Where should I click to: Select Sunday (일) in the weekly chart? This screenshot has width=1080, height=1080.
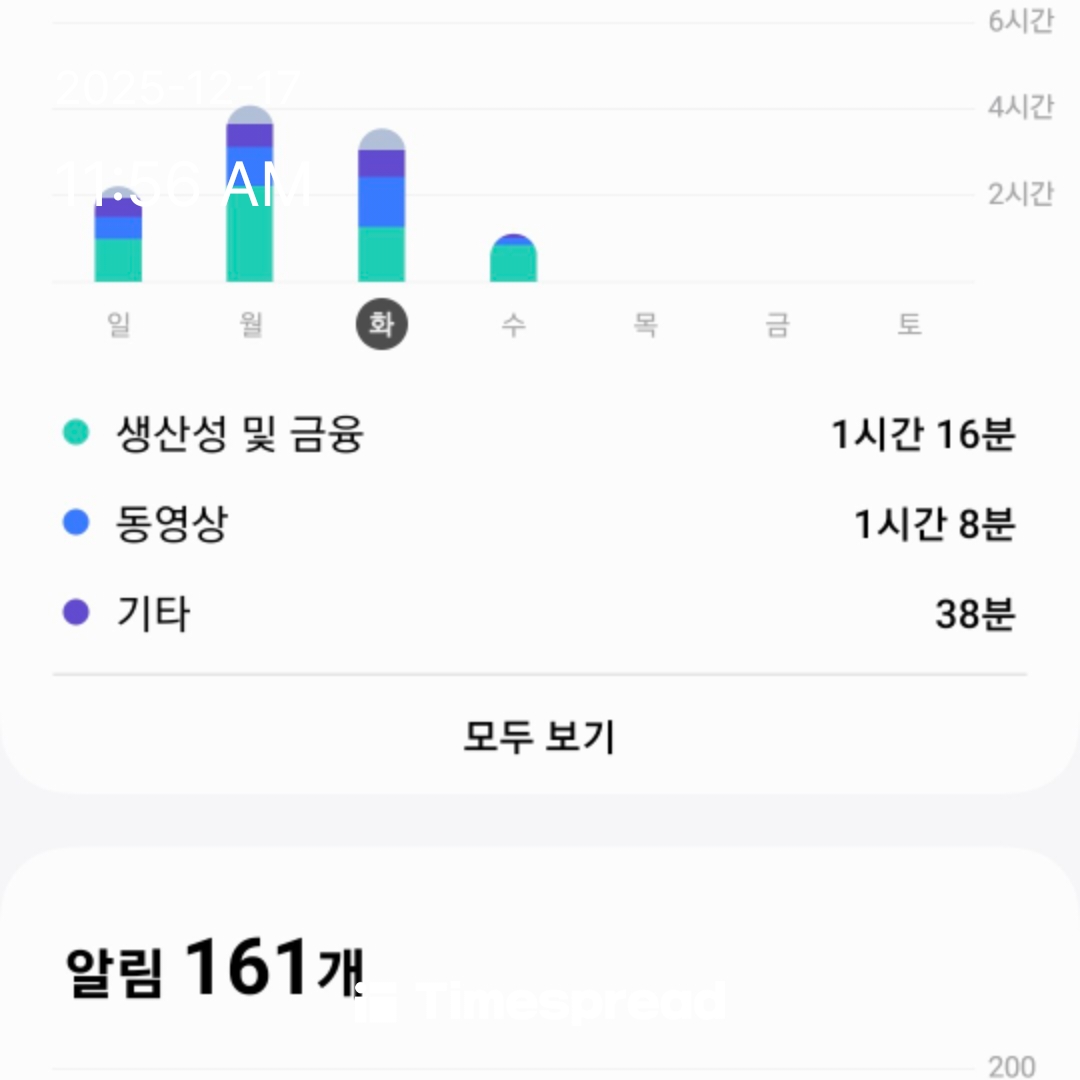pos(119,324)
